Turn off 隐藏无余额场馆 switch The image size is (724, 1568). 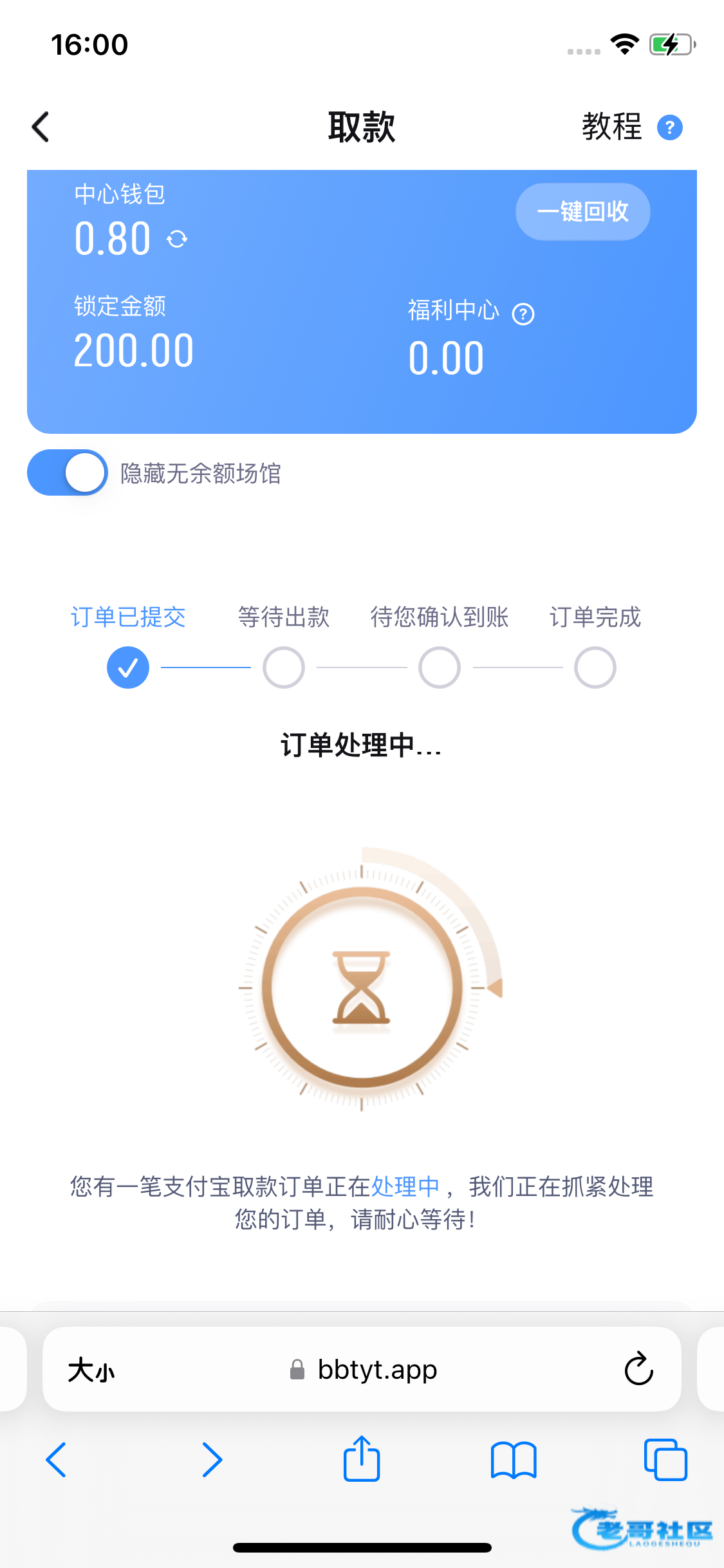click(68, 472)
